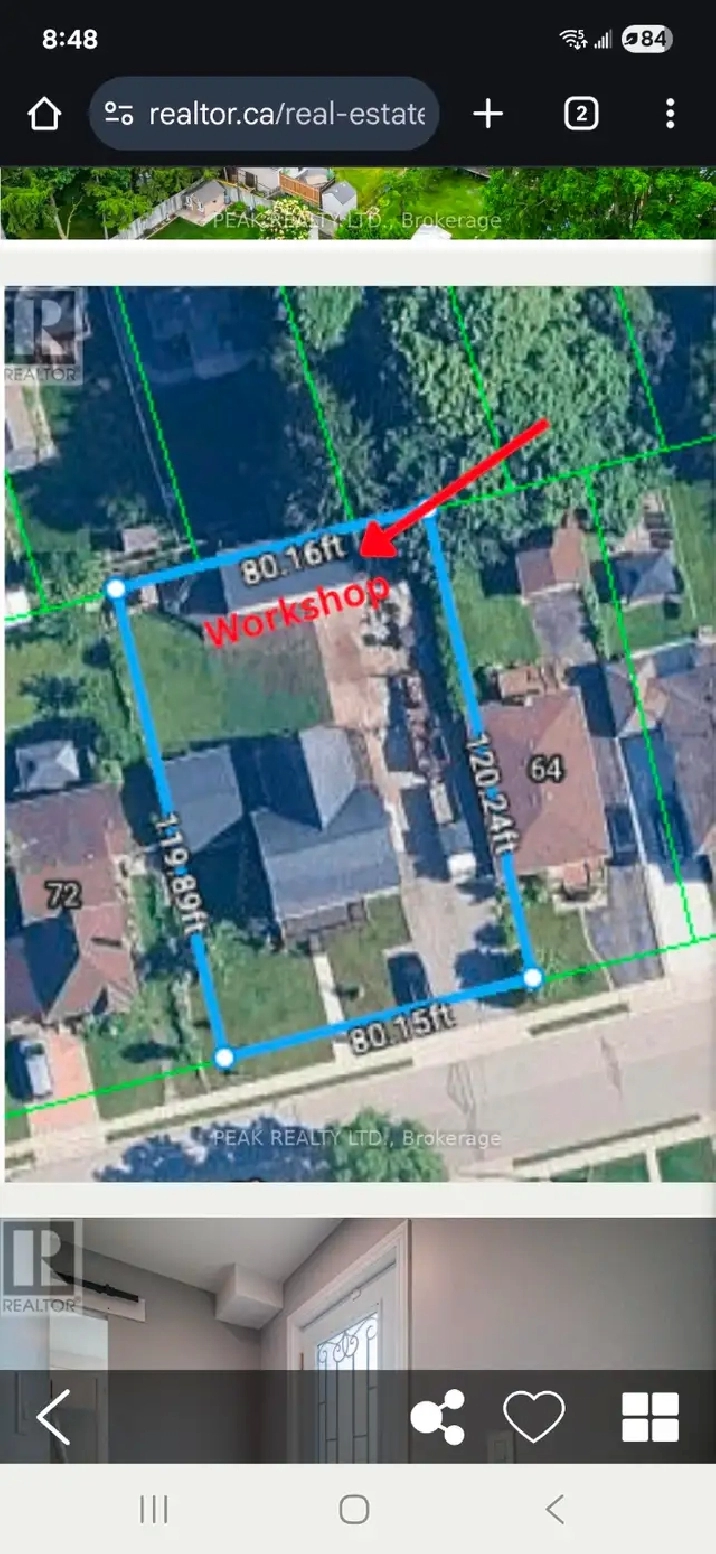This screenshot has width=716, height=1554.
Task: View the open tabs switcher
Action: 581,114
